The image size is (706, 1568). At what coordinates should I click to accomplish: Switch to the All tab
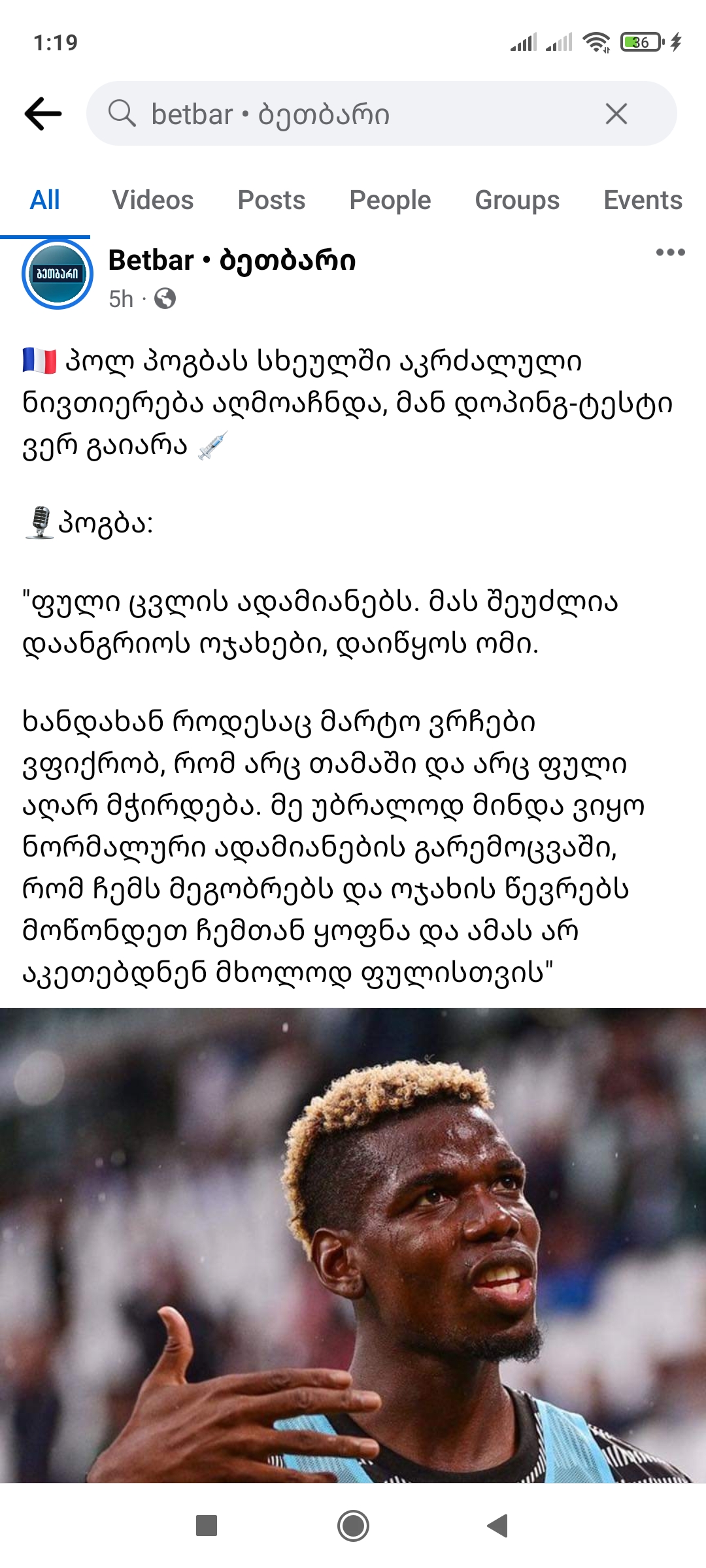44,200
